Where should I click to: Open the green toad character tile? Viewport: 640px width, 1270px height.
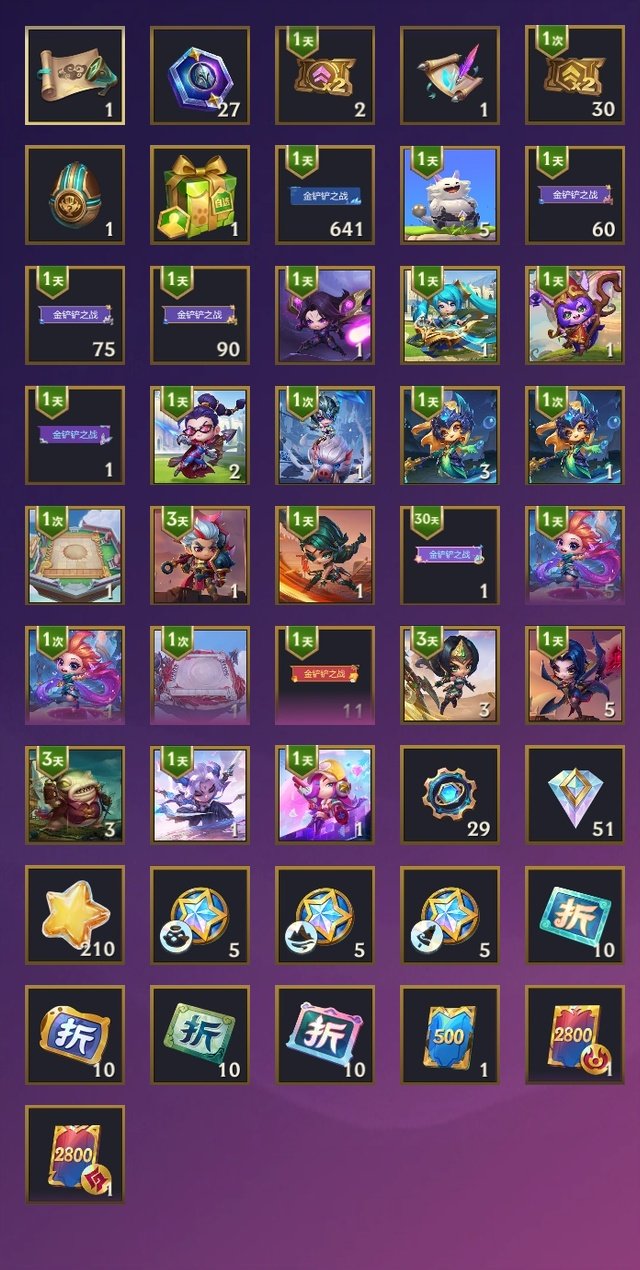[x=75, y=795]
